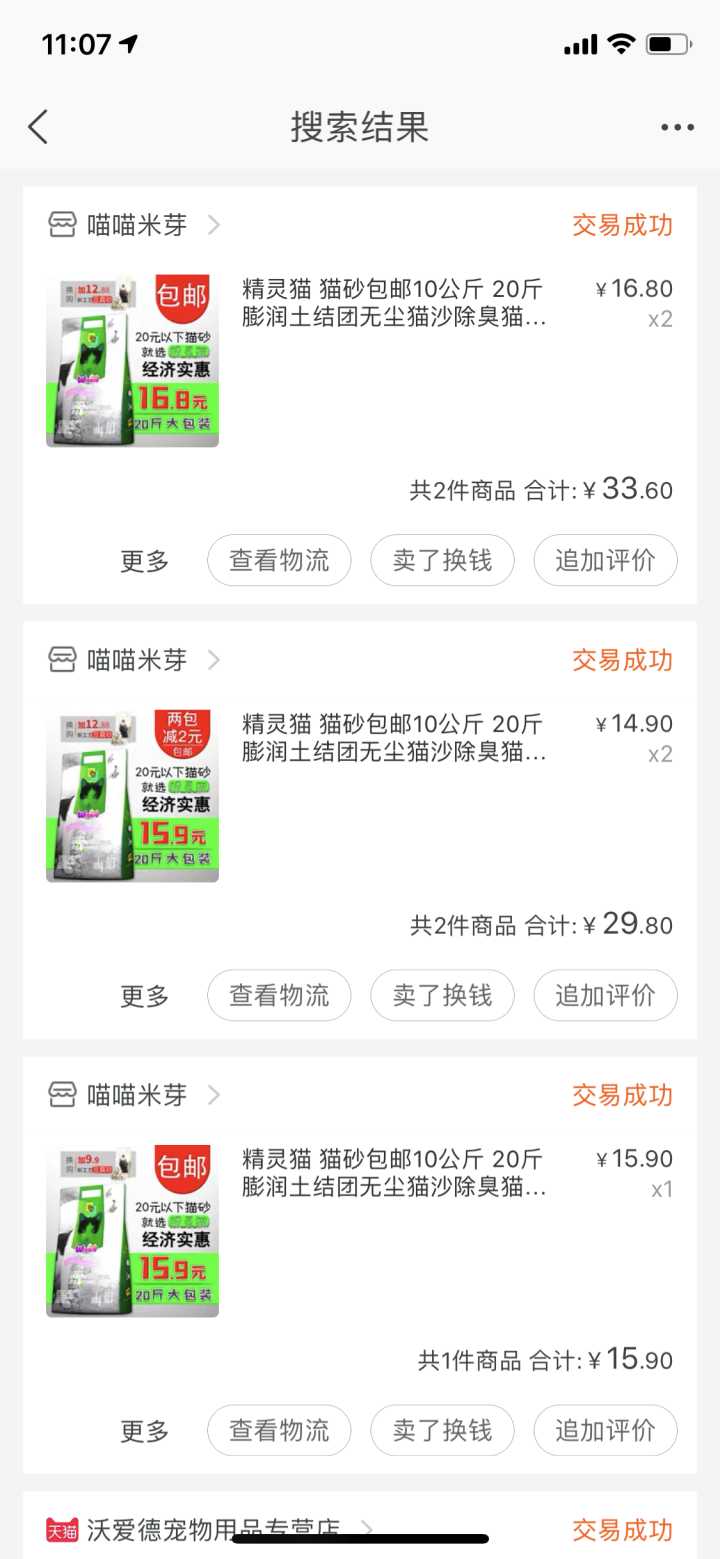
Task: Visit 喵喵米芽 store from the ¥33.60 order
Action: (135, 225)
